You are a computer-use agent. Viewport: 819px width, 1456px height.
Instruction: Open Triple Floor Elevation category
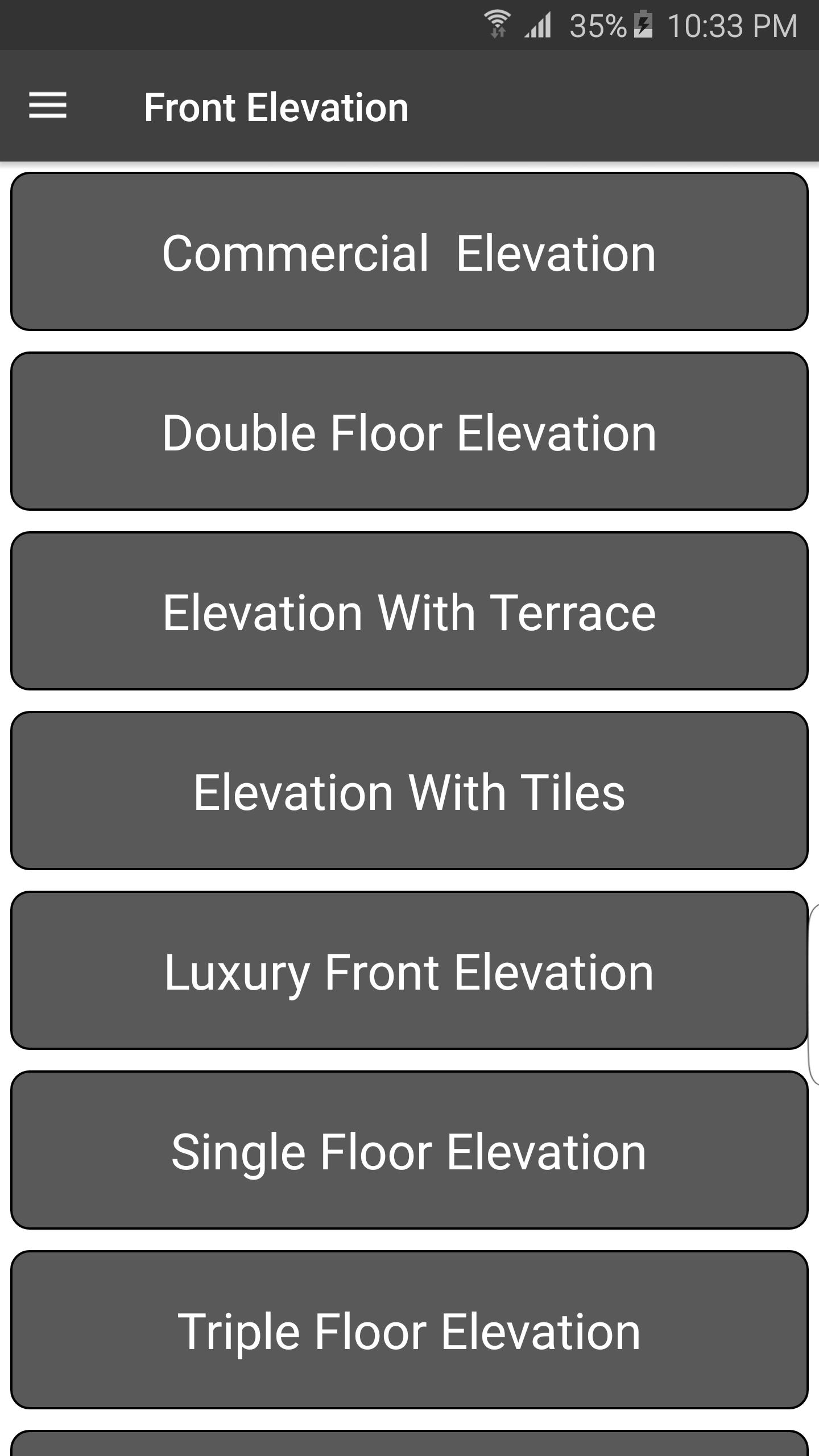tap(409, 1330)
